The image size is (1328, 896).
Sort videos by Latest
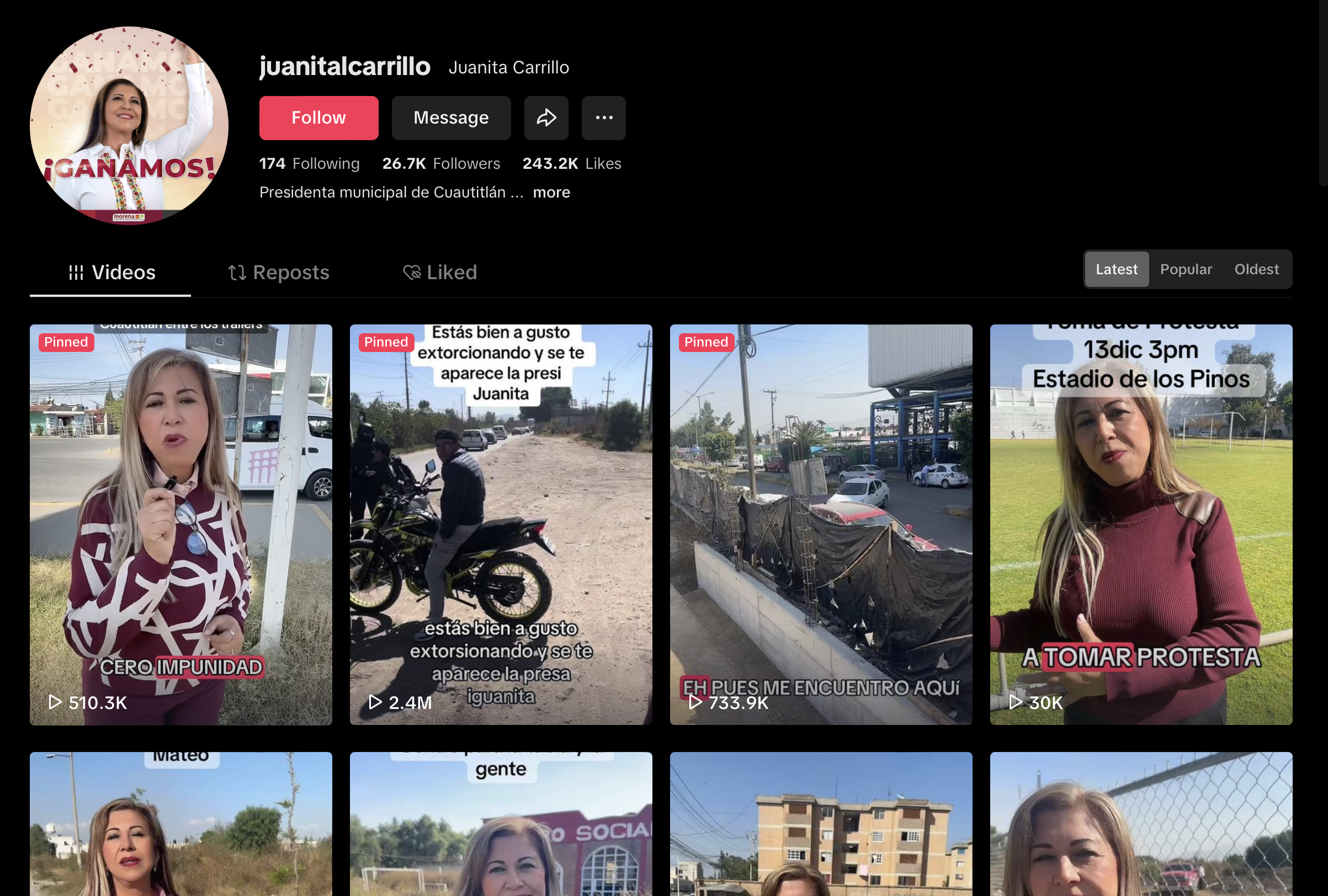(x=1116, y=270)
